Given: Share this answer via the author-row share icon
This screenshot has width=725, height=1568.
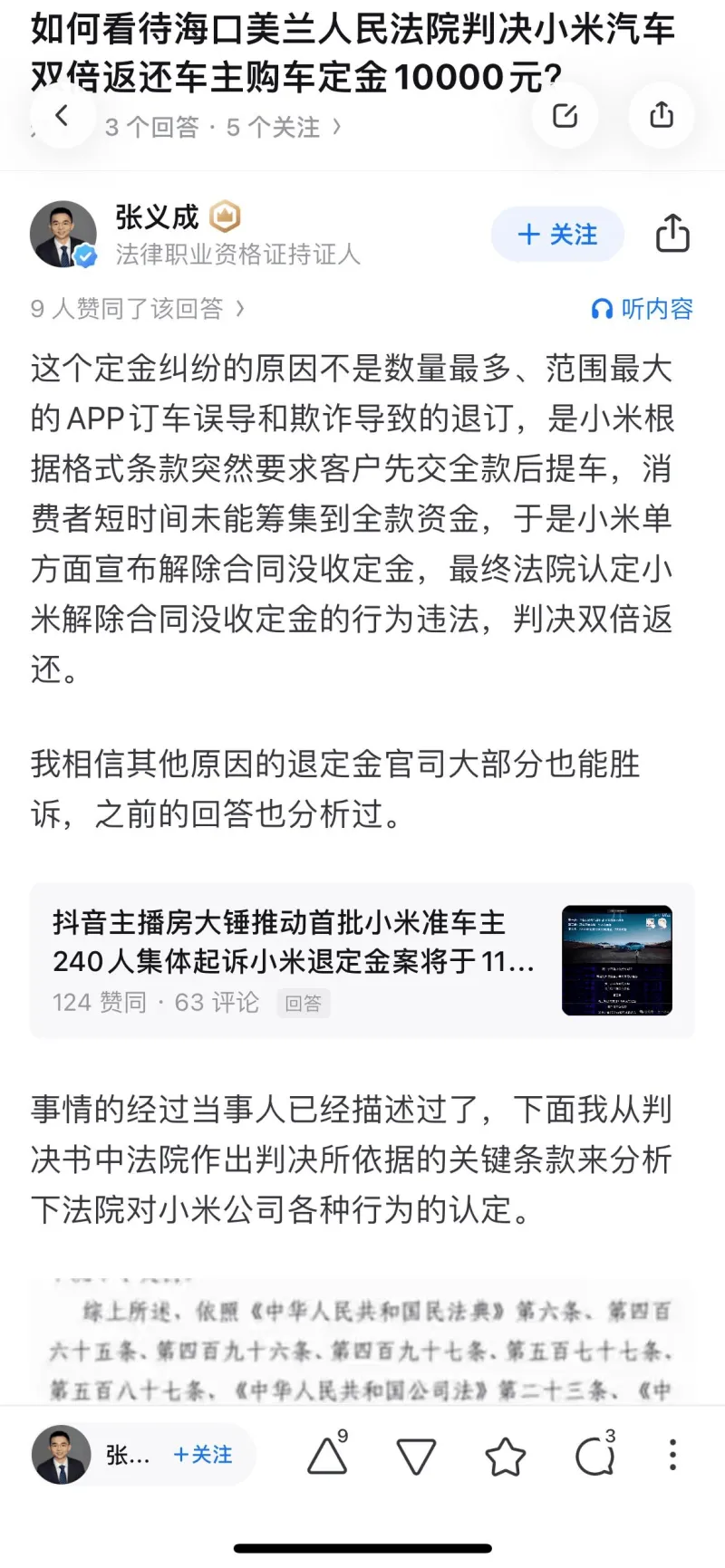Looking at the screenshot, I should (x=672, y=235).
